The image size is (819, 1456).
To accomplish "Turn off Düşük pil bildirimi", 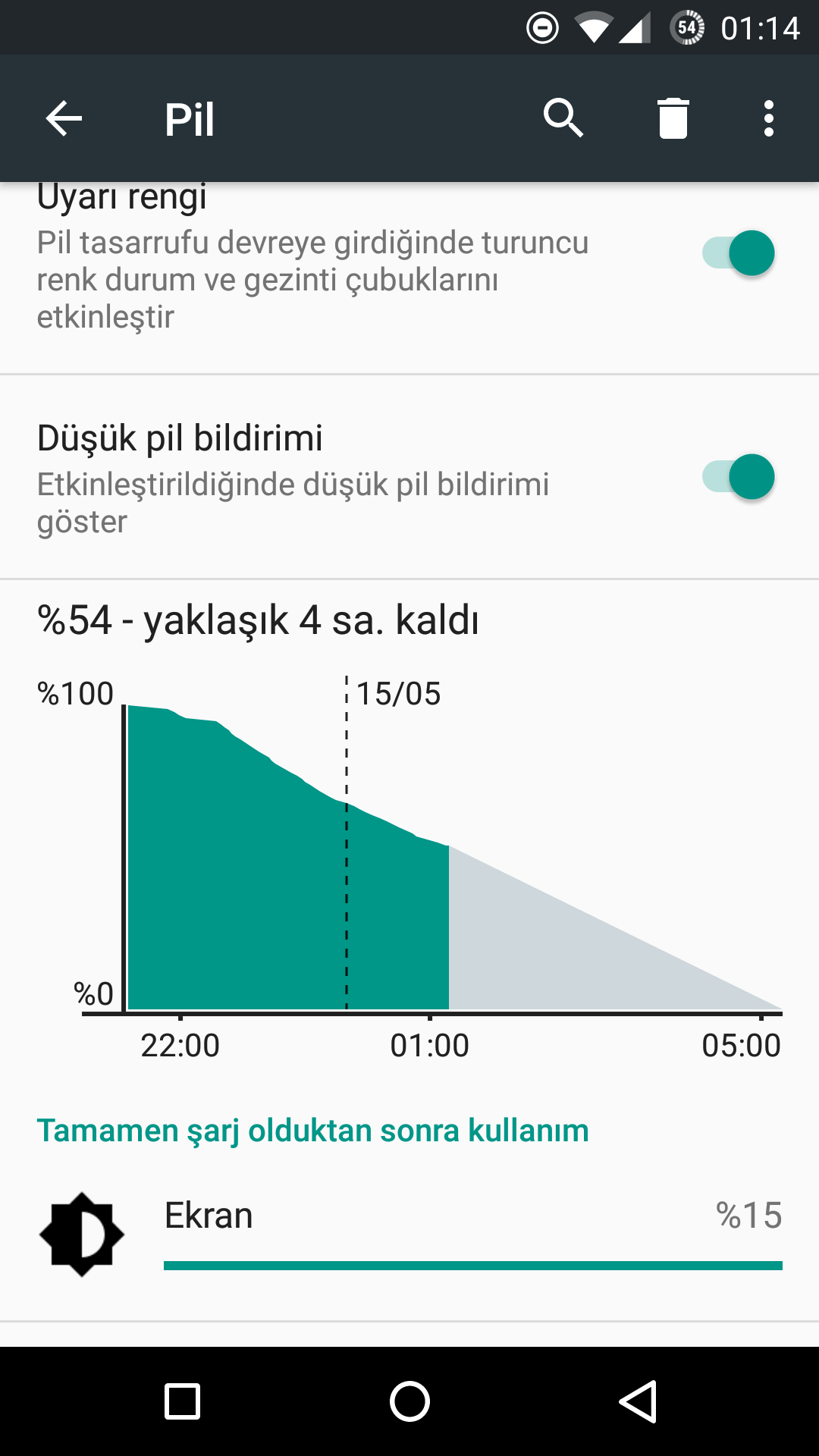I will 739,477.
